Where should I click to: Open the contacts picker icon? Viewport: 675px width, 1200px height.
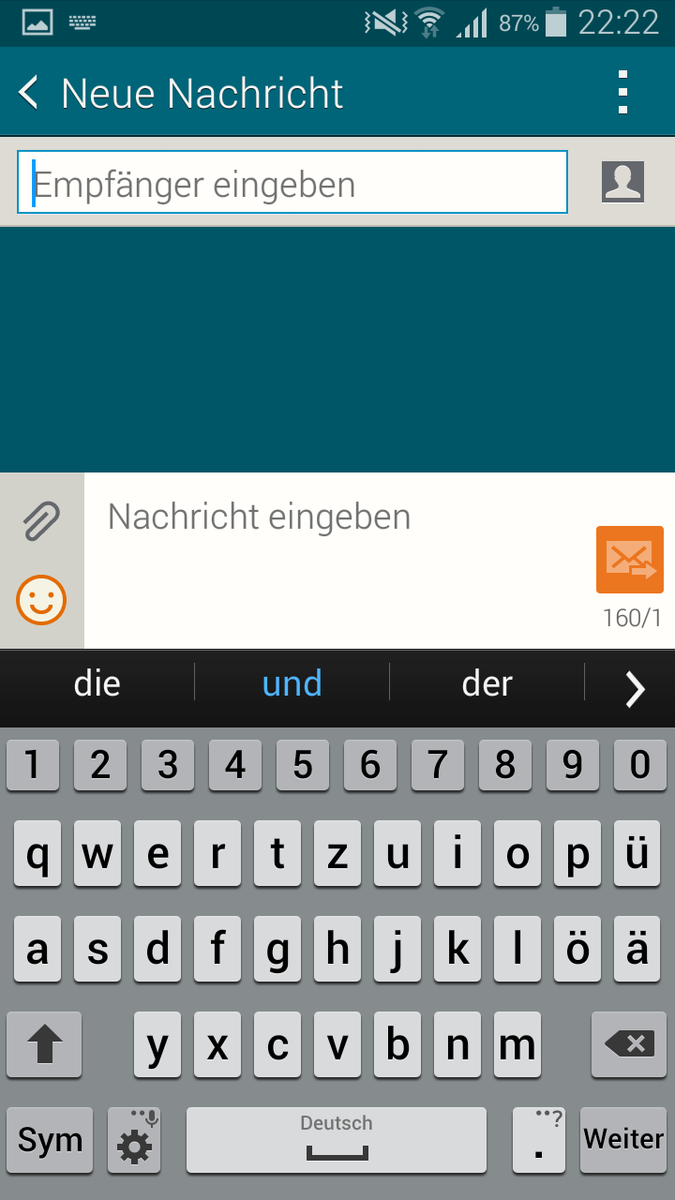coord(622,182)
